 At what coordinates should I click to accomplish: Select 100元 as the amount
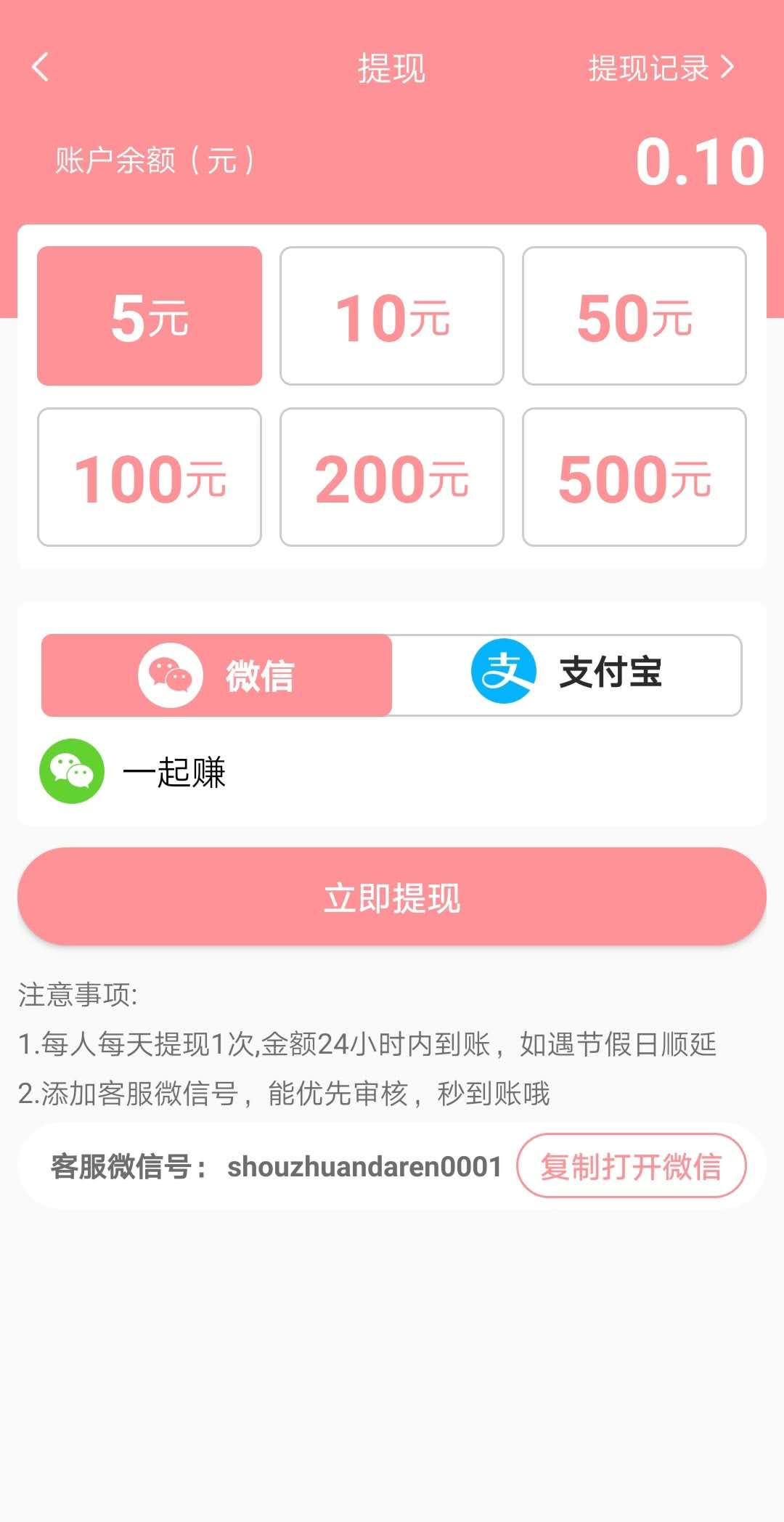point(150,477)
